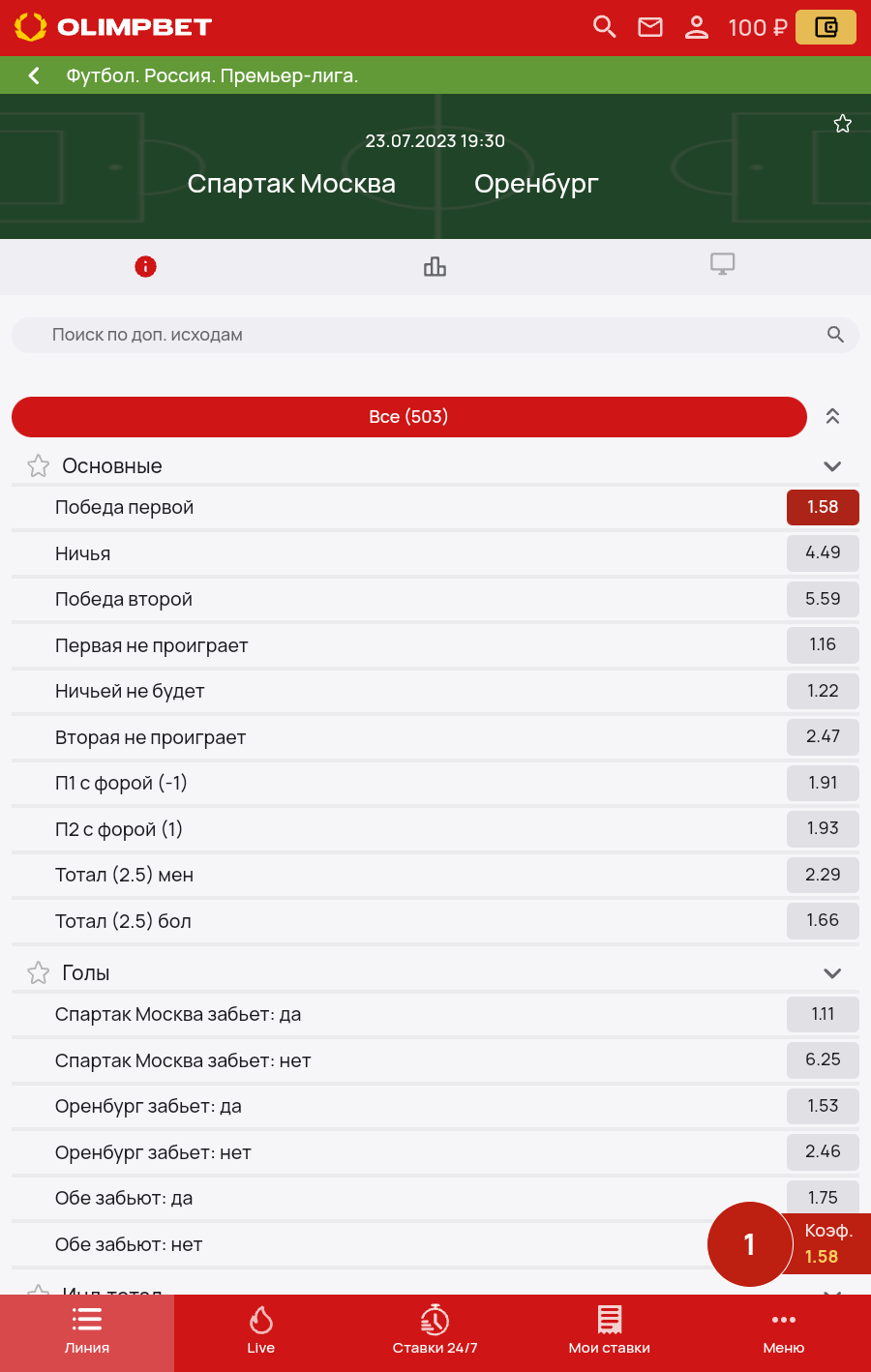The image size is (871, 1372).
Task: Open the search magnifier in the top bar
Action: [604, 27]
